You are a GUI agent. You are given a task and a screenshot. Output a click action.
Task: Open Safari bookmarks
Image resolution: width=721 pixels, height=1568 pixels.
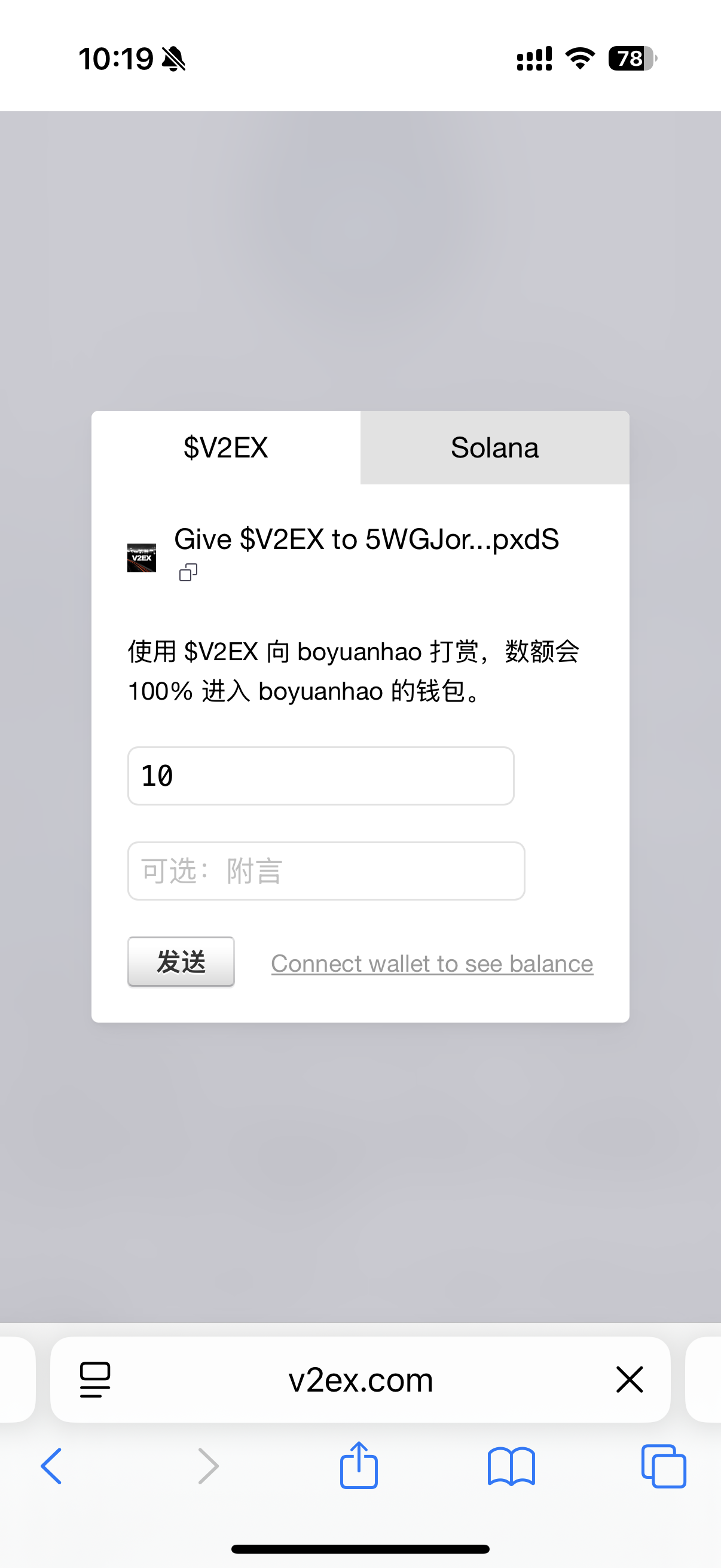(511, 1466)
